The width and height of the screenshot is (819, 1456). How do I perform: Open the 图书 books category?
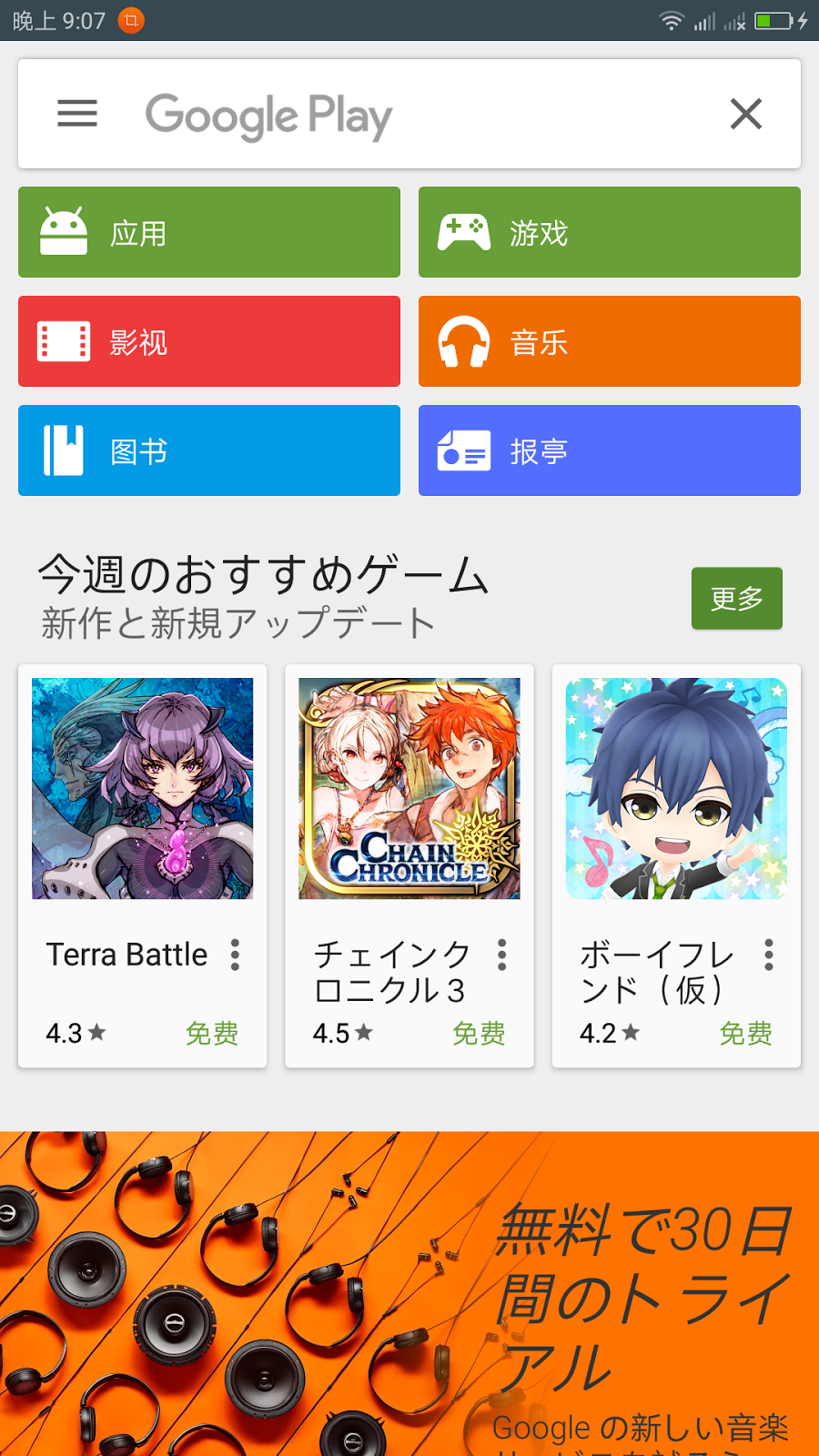(x=209, y=450)
